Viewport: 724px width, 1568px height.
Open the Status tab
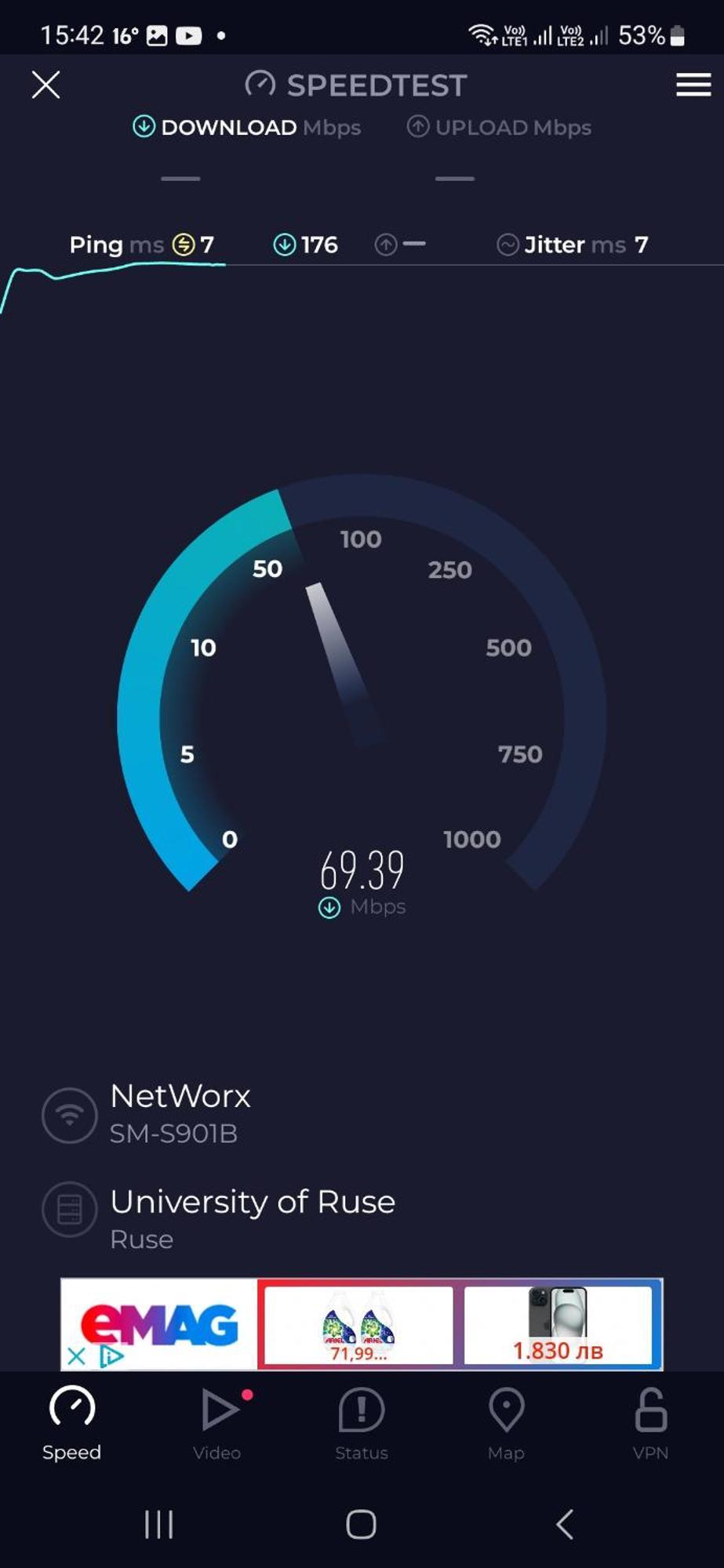(361, 1424)
